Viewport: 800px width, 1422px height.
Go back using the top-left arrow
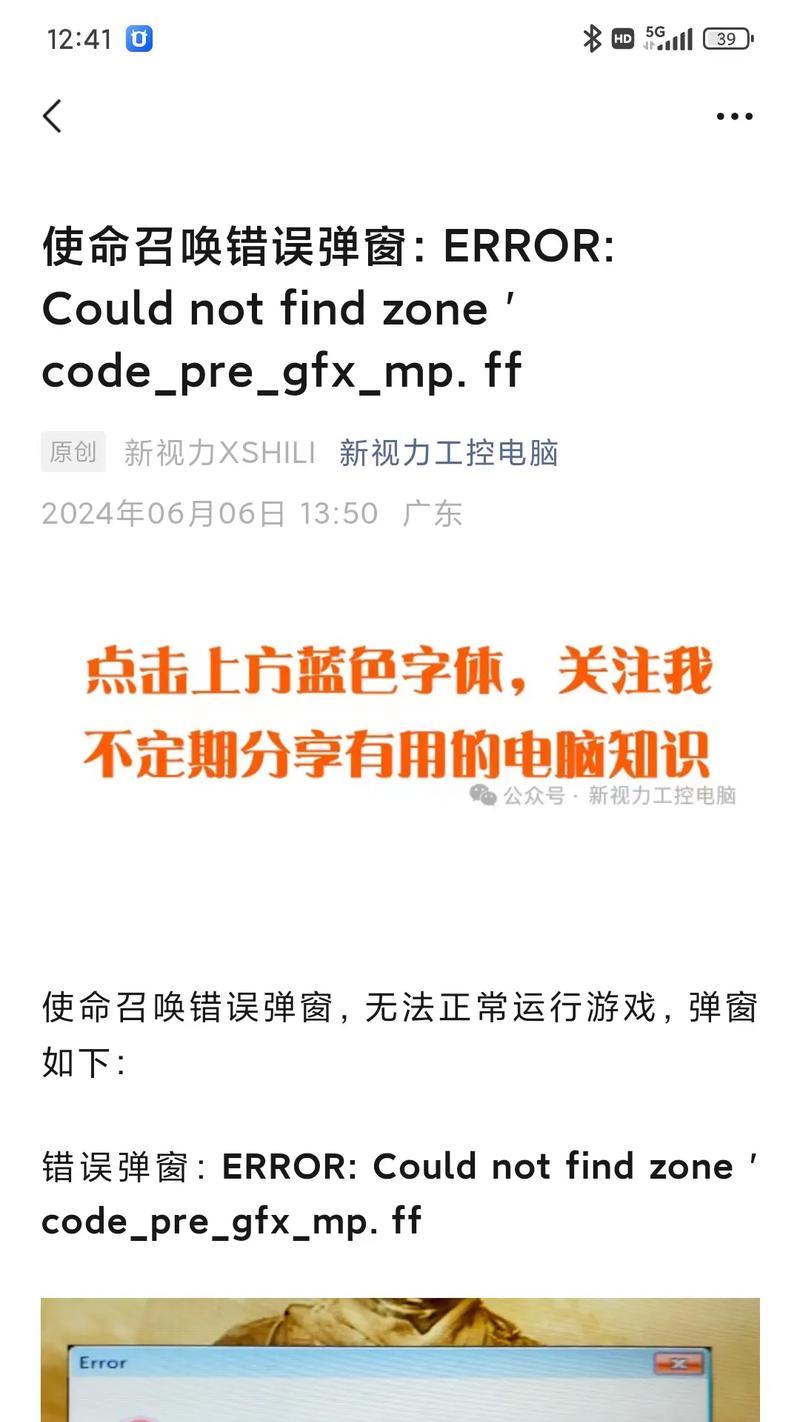tap(52, 116)
